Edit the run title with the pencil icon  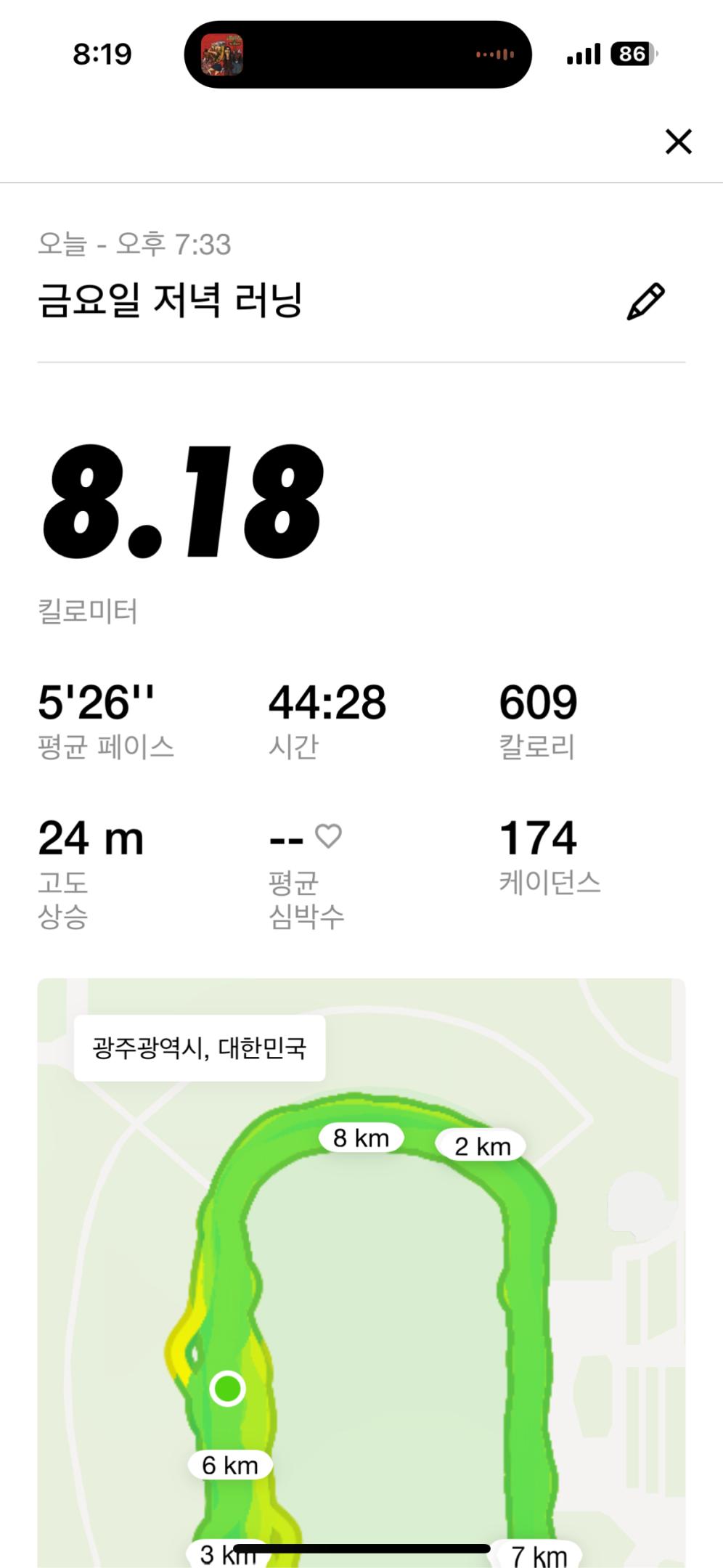pyautogui.click(x=645, y=302)
